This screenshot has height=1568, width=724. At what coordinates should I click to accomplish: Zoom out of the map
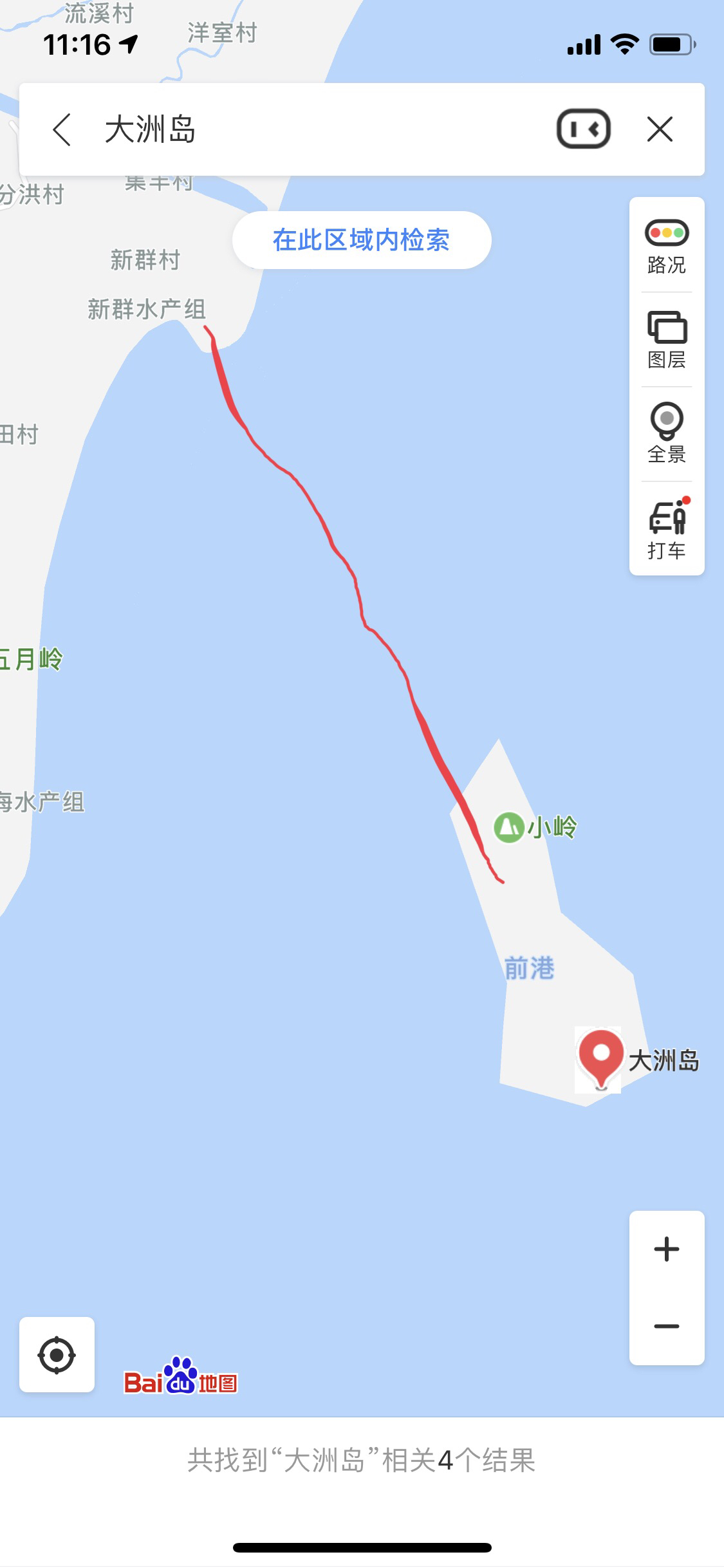point(667,1327)
